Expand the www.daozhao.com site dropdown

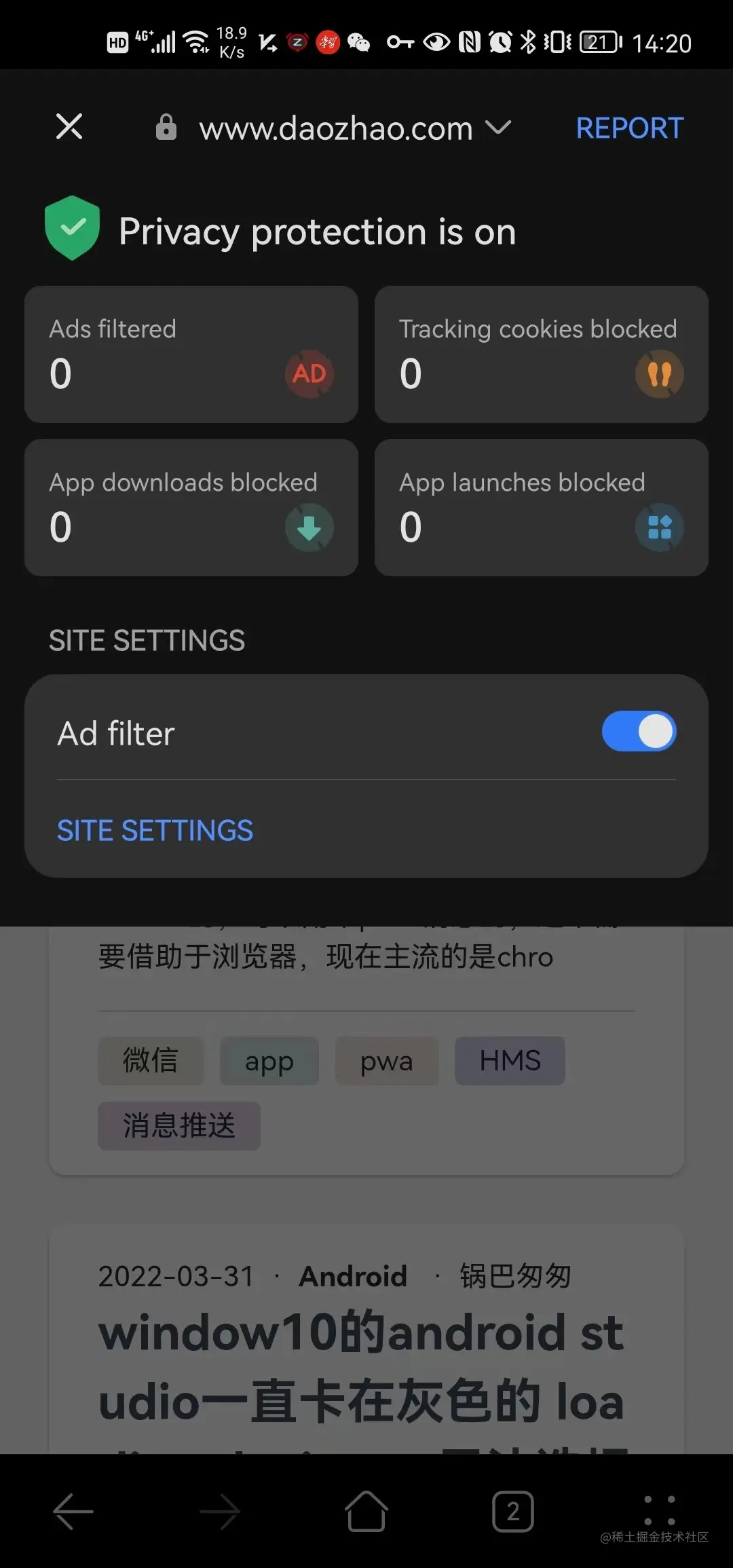tap(498, 128)
